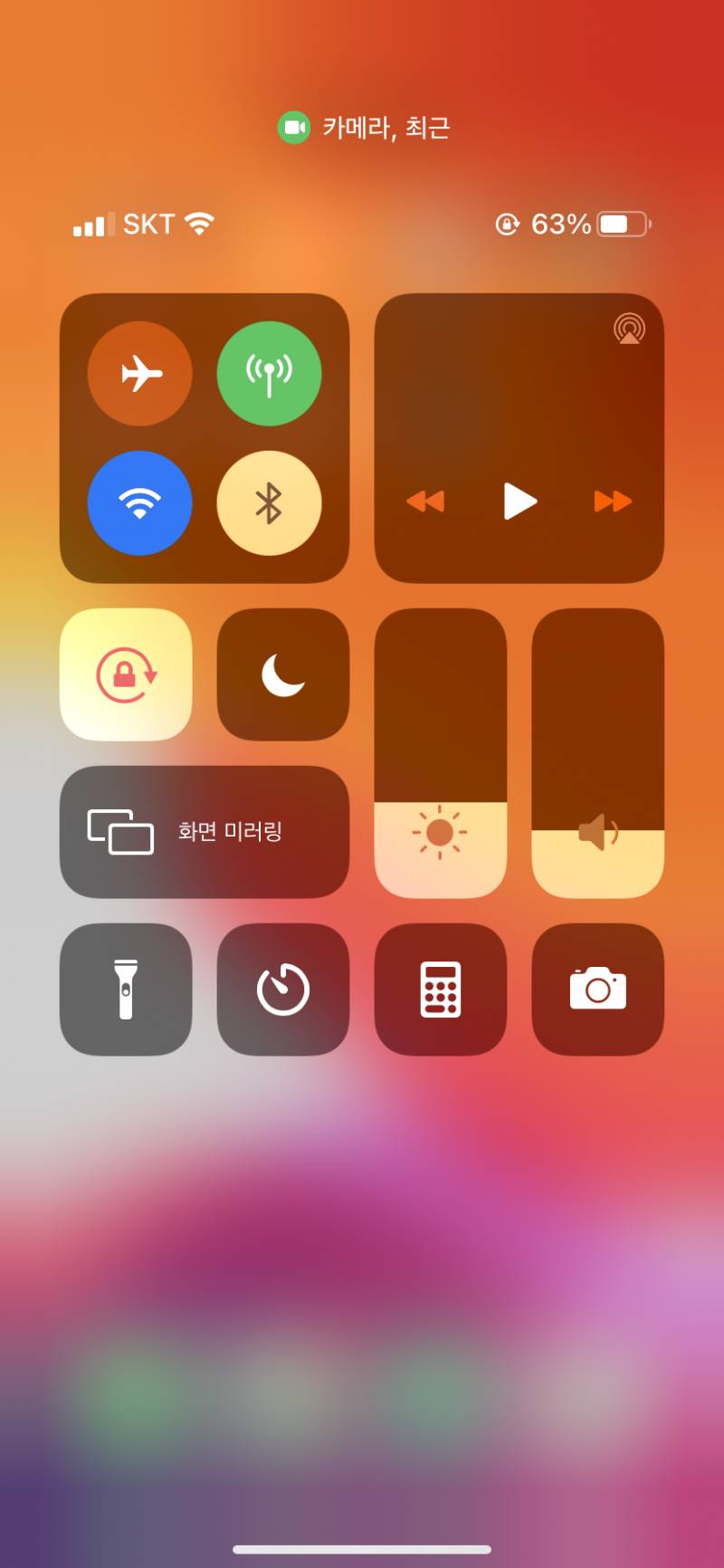The image size is (724, 1568).
Task: Tap the 카메라, 최근 camera indicator
Action: pyautogui.click(x=364, y=128)
